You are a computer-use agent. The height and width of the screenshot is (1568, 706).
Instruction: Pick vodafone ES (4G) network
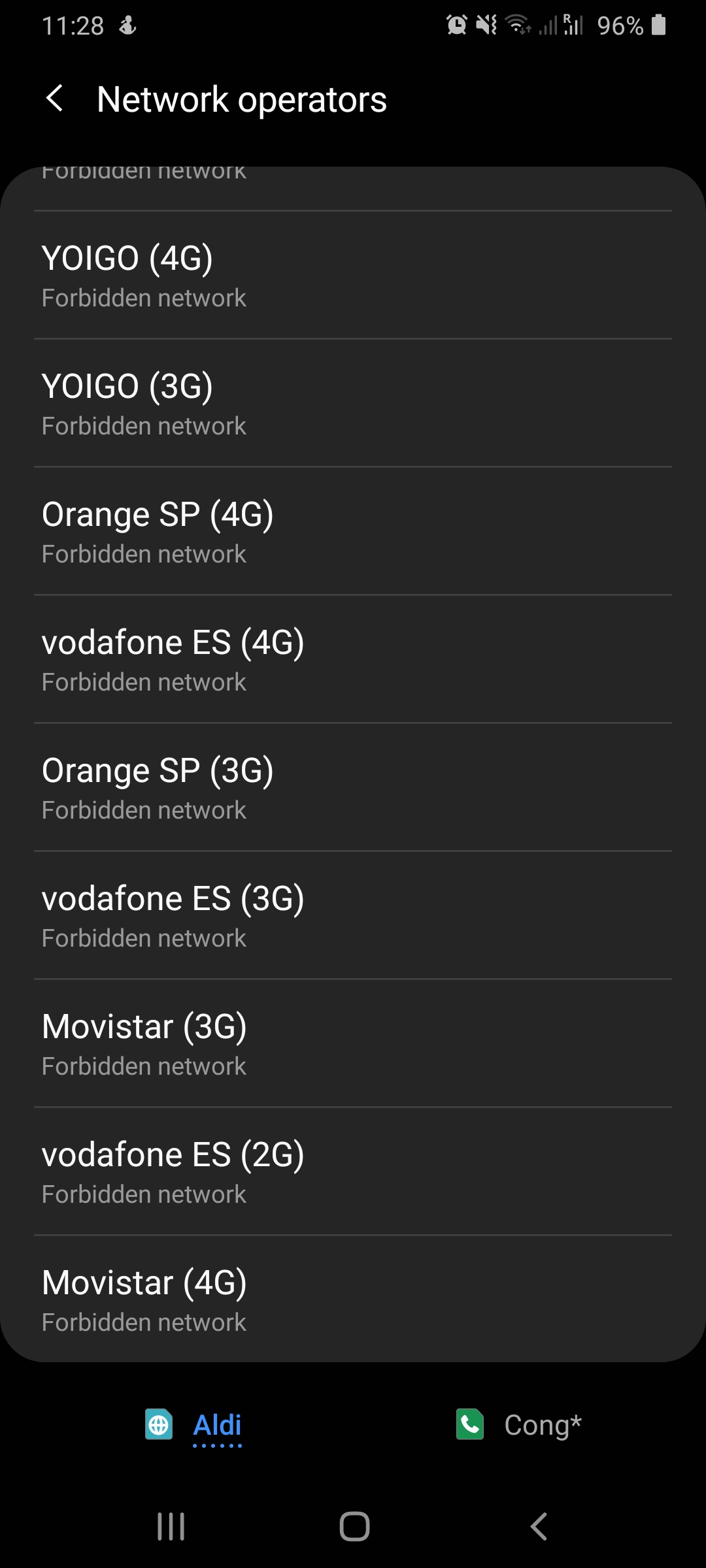[x=353, y=659]
